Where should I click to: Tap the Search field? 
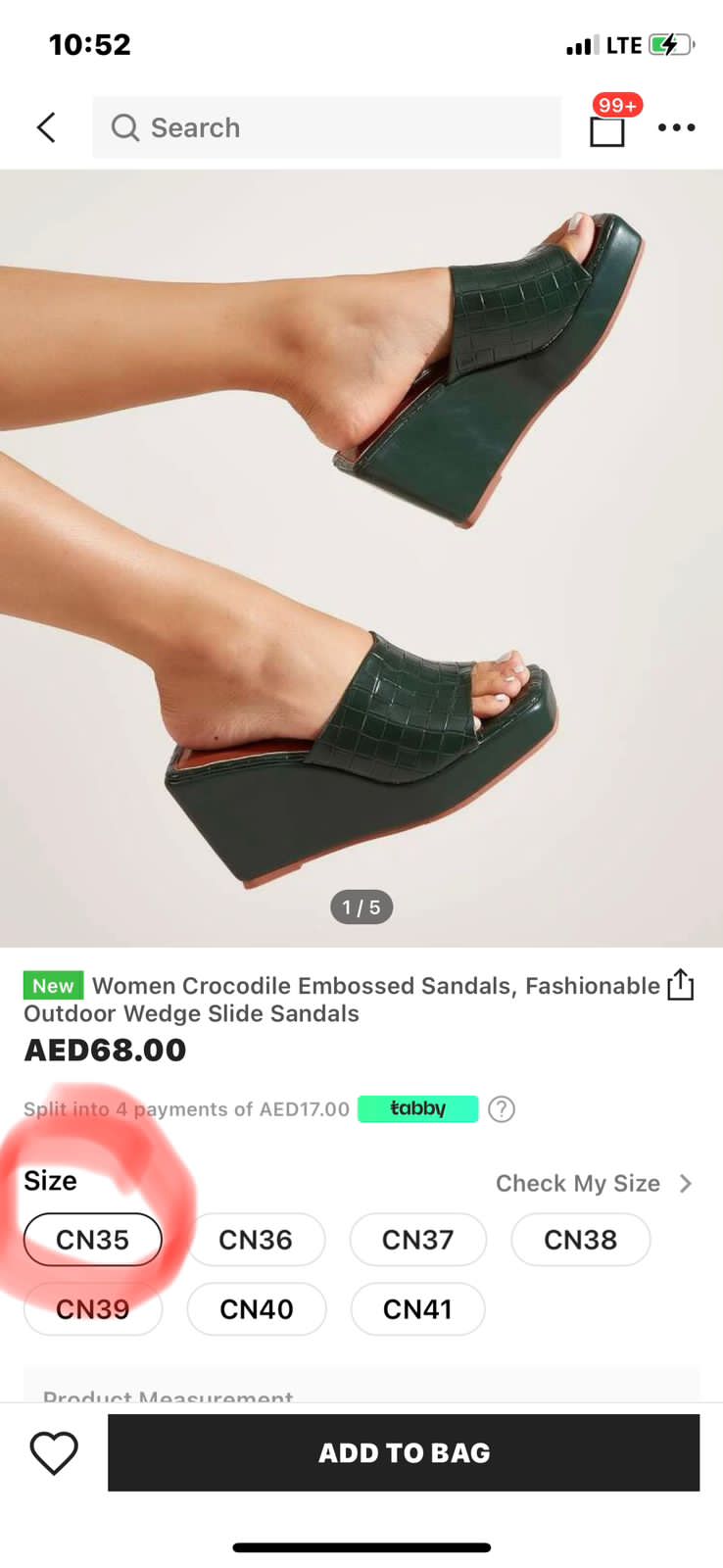click(x=326, y=127)
